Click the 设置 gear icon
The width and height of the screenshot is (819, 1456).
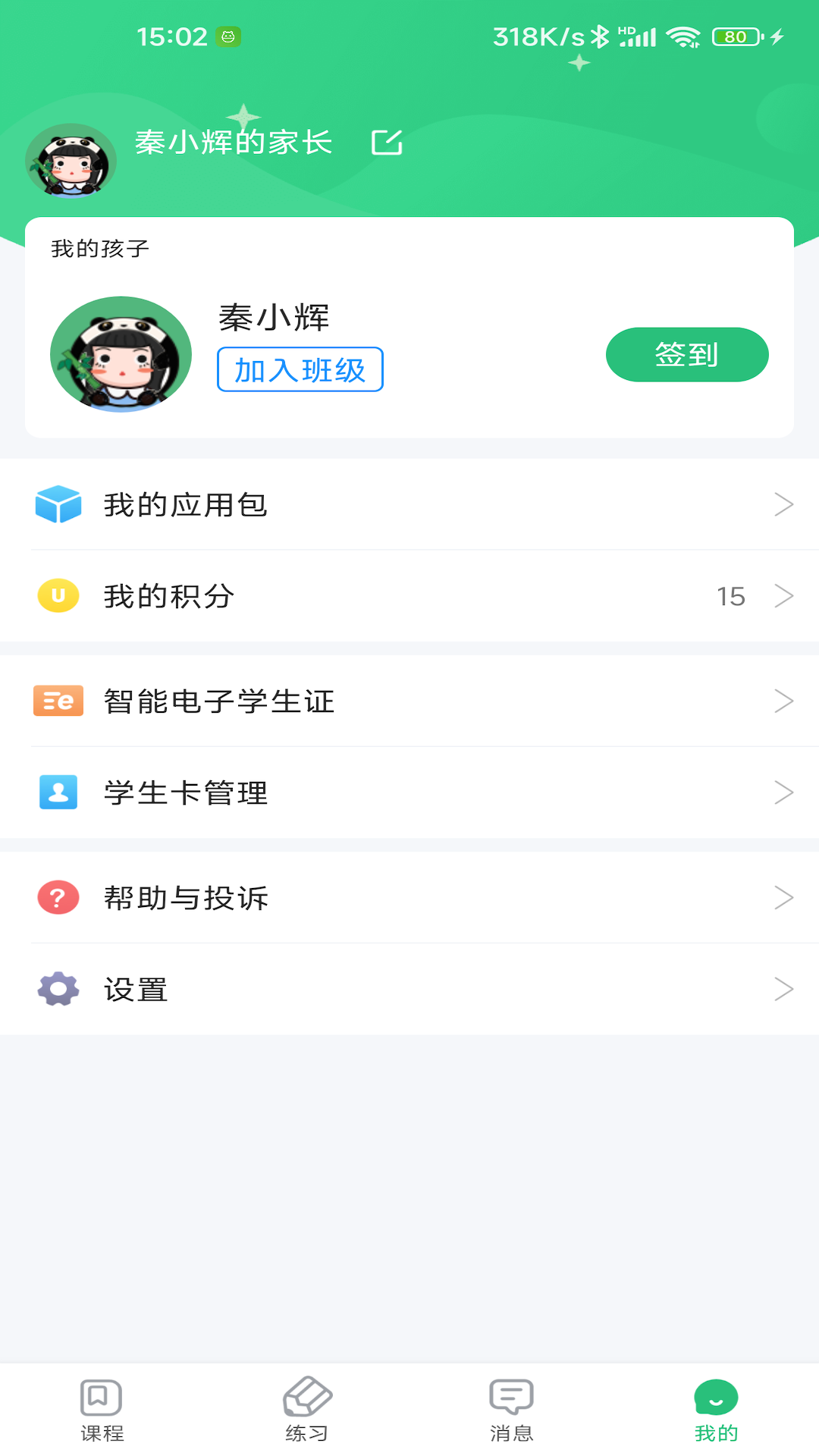(x=58, y=989)
